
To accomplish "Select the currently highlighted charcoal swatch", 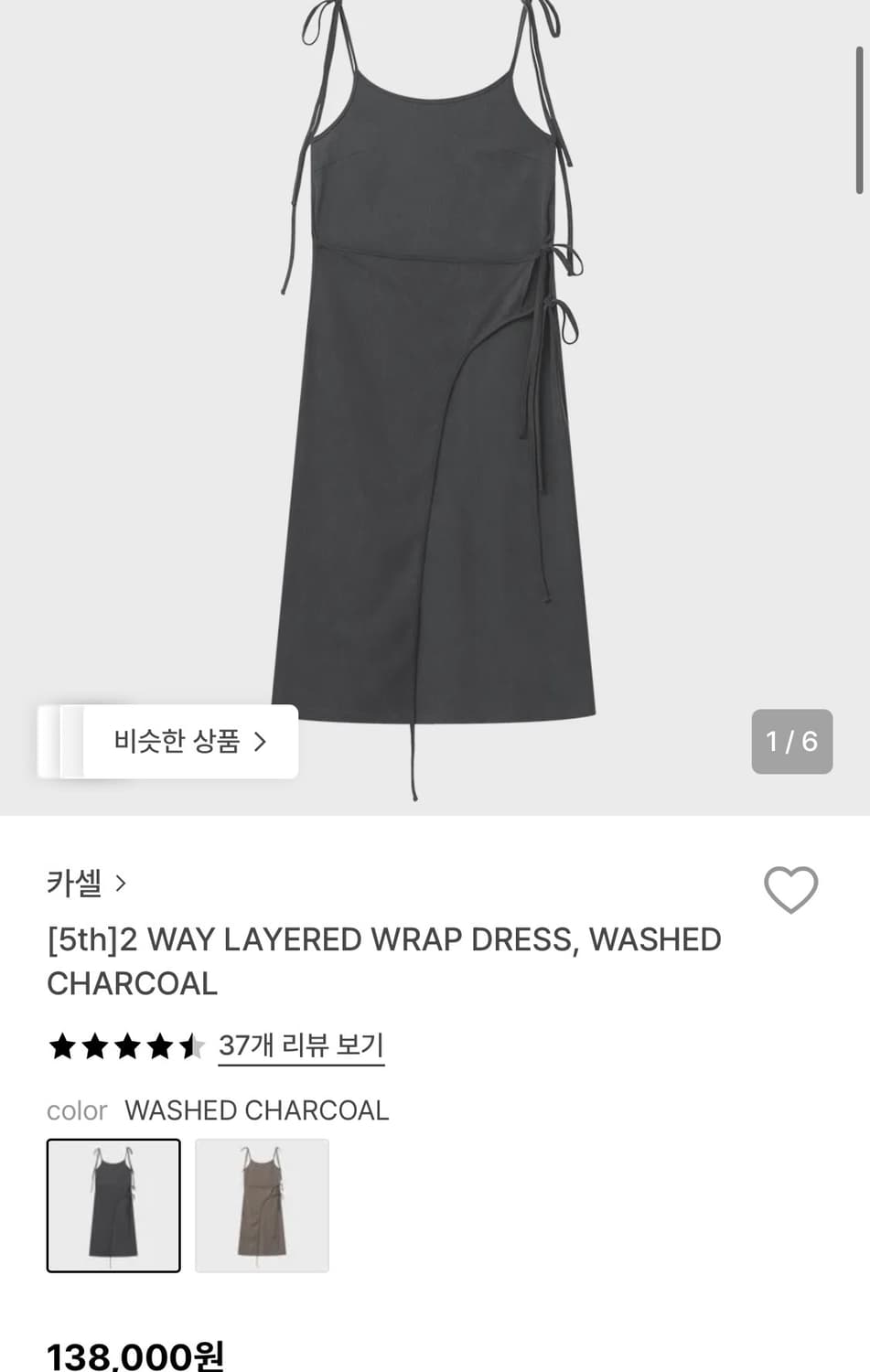I will [113, 1205].
